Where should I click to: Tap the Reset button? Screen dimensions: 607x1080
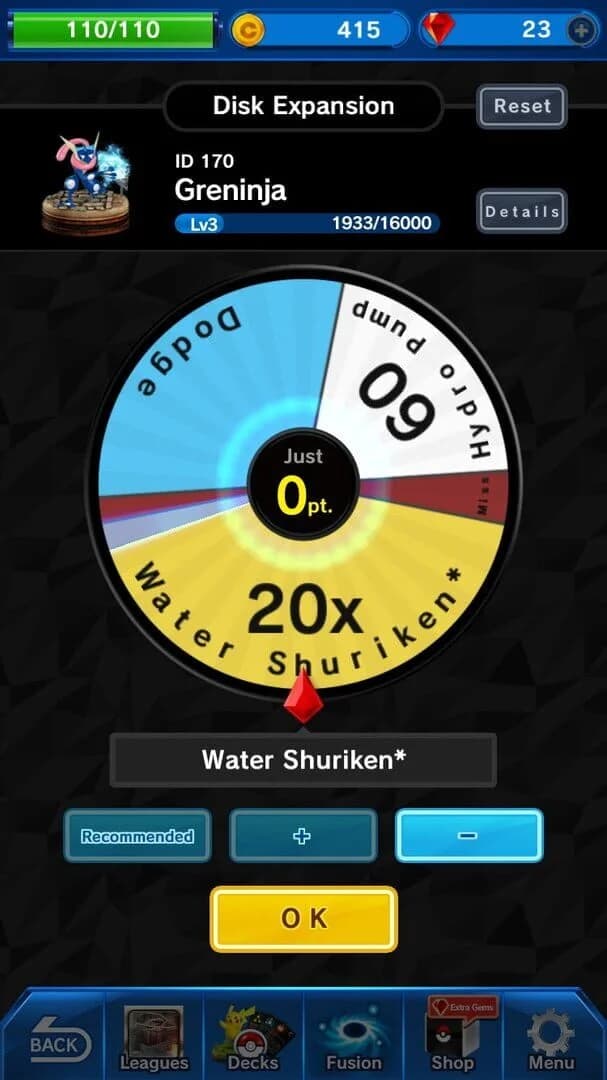[522, 106]
